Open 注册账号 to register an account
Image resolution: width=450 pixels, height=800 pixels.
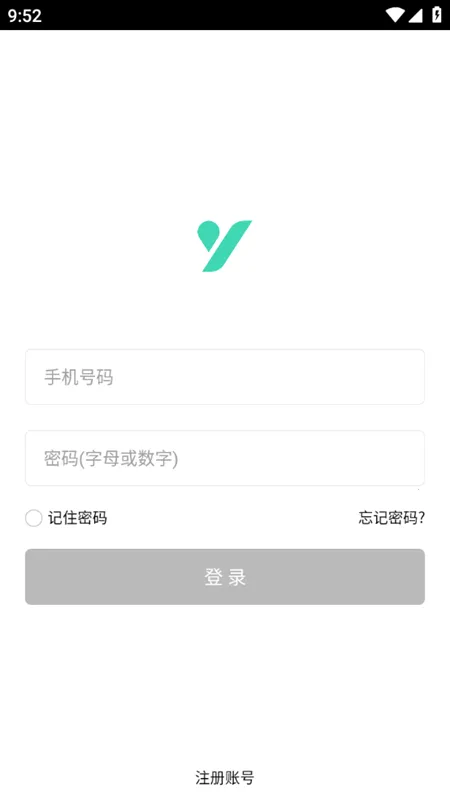point(224,778)
